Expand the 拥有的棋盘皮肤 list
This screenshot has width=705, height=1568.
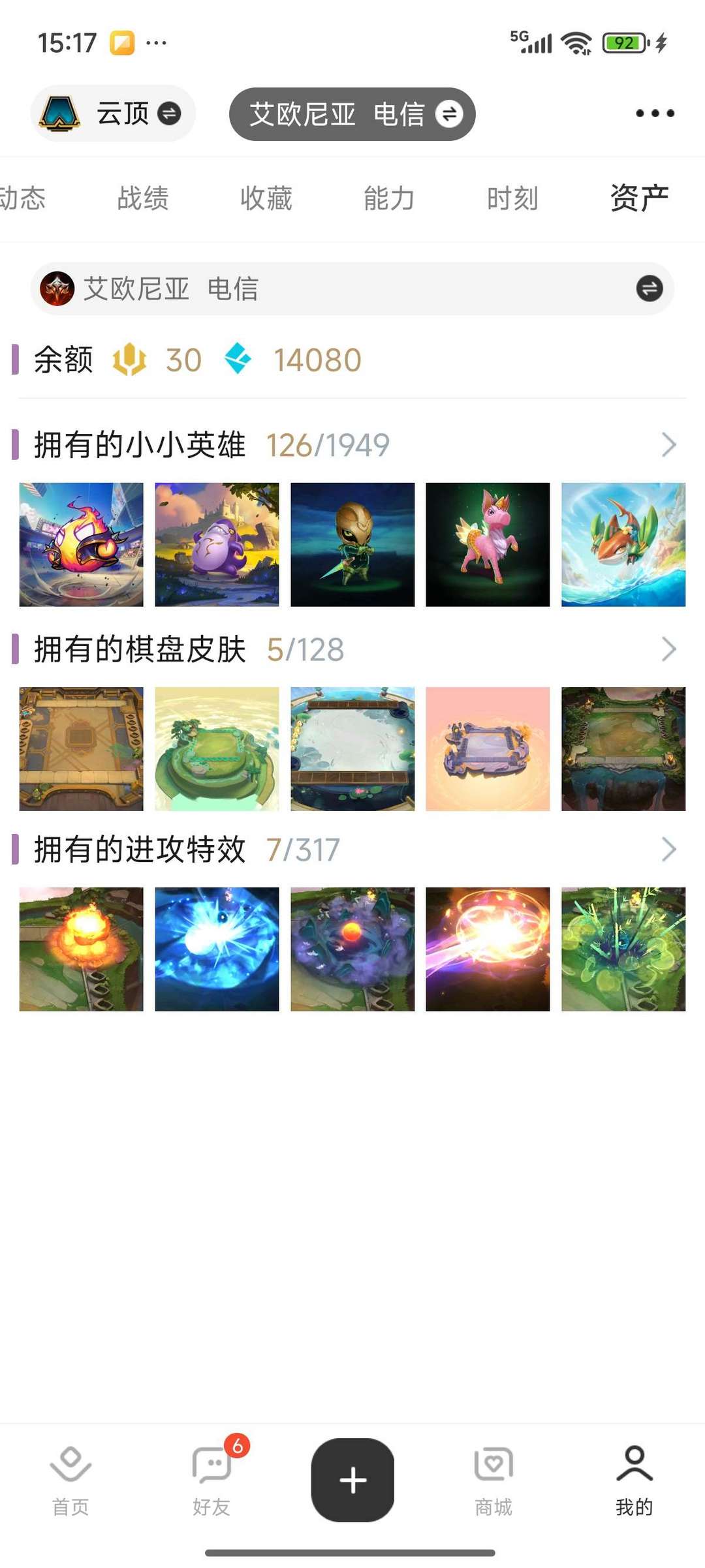coord(668,649)
